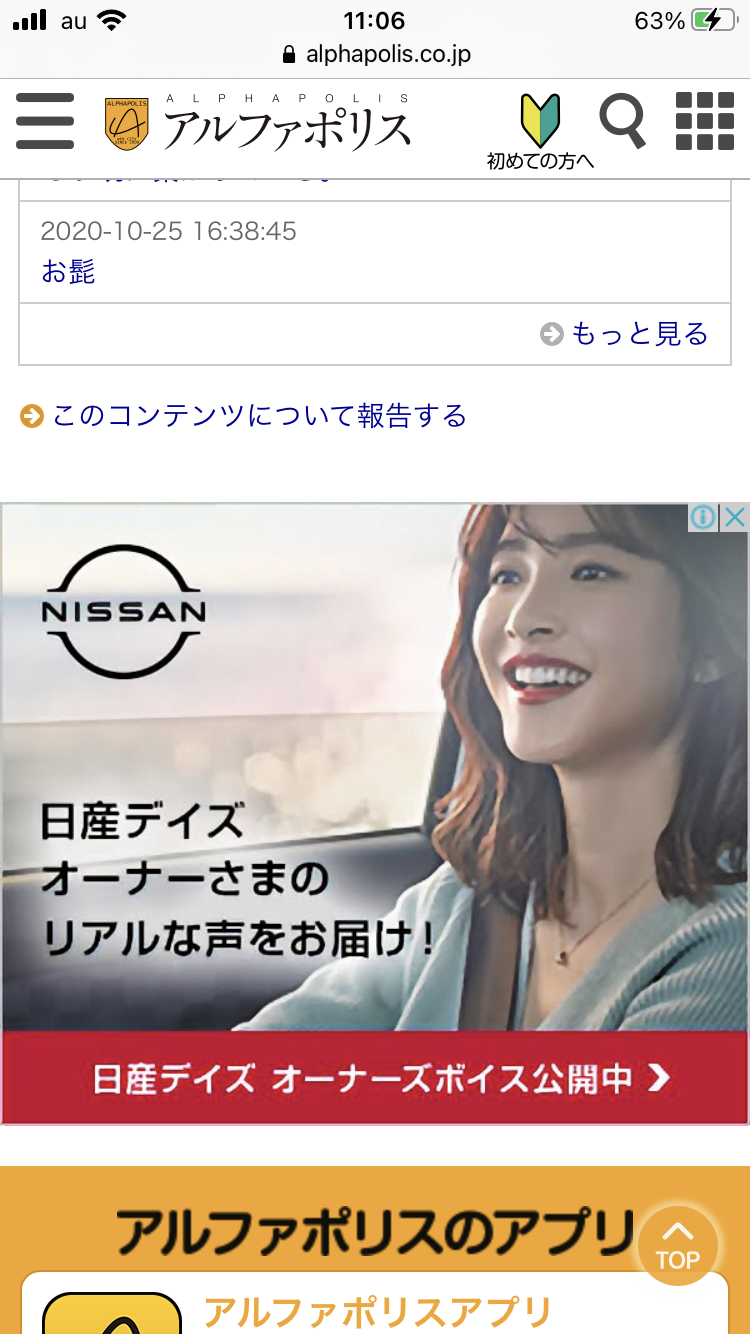Tap the Alphapolis logo to go home
The height and width of the screenshot is (1334, 750).
[x=258, y=124]
